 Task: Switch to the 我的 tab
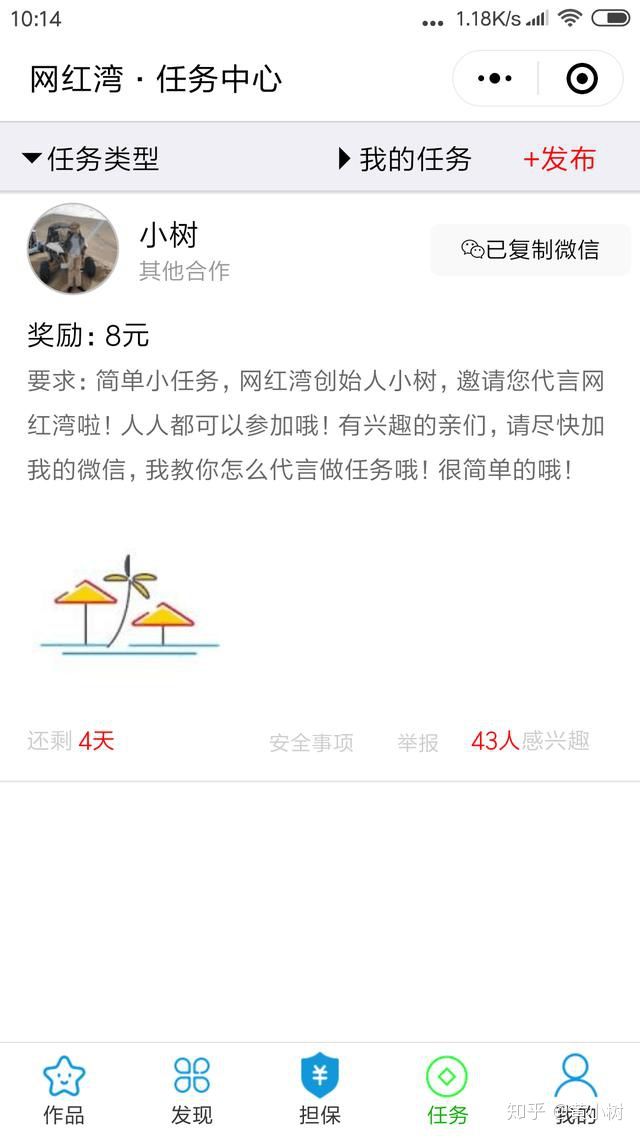[575, 1089]
